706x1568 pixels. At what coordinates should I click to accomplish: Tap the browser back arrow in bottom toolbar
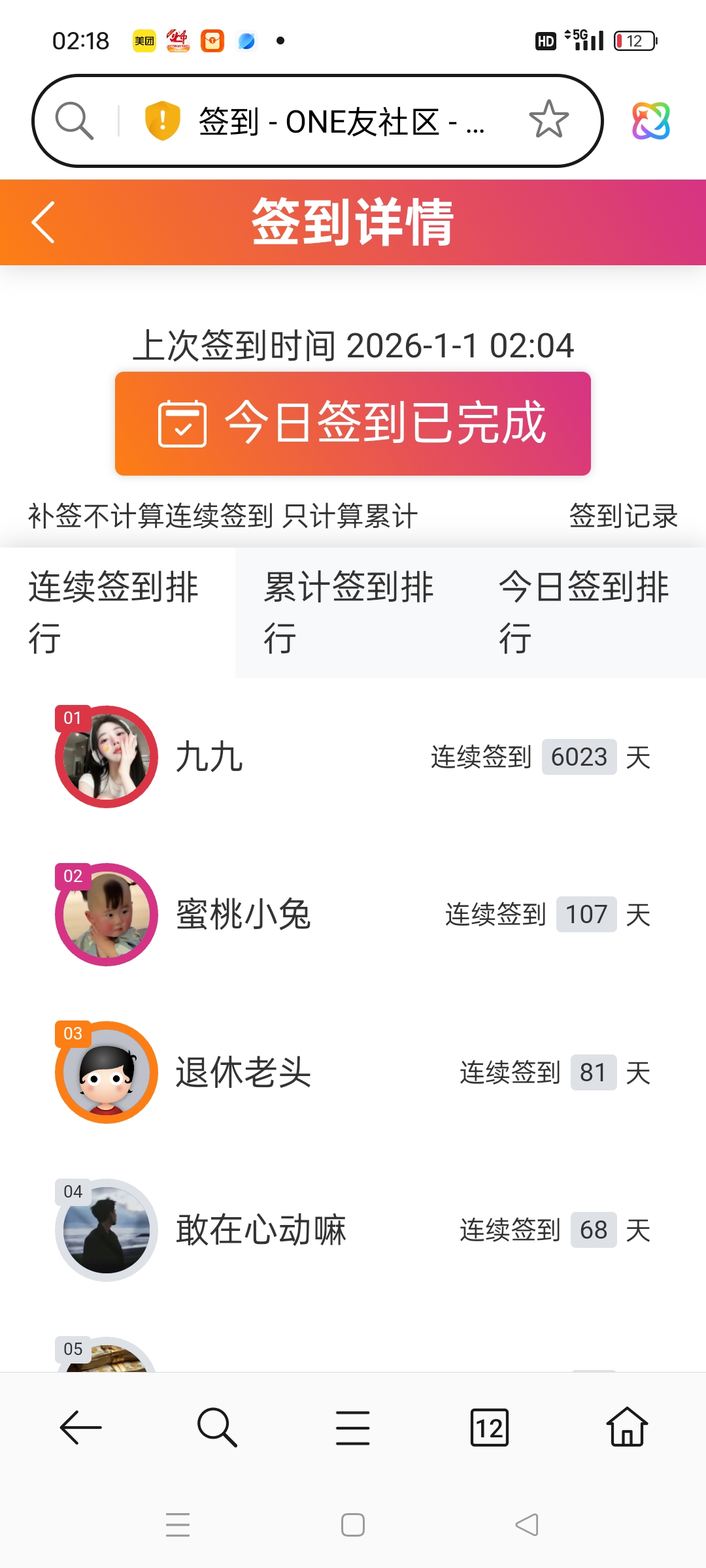[80, 1428]
